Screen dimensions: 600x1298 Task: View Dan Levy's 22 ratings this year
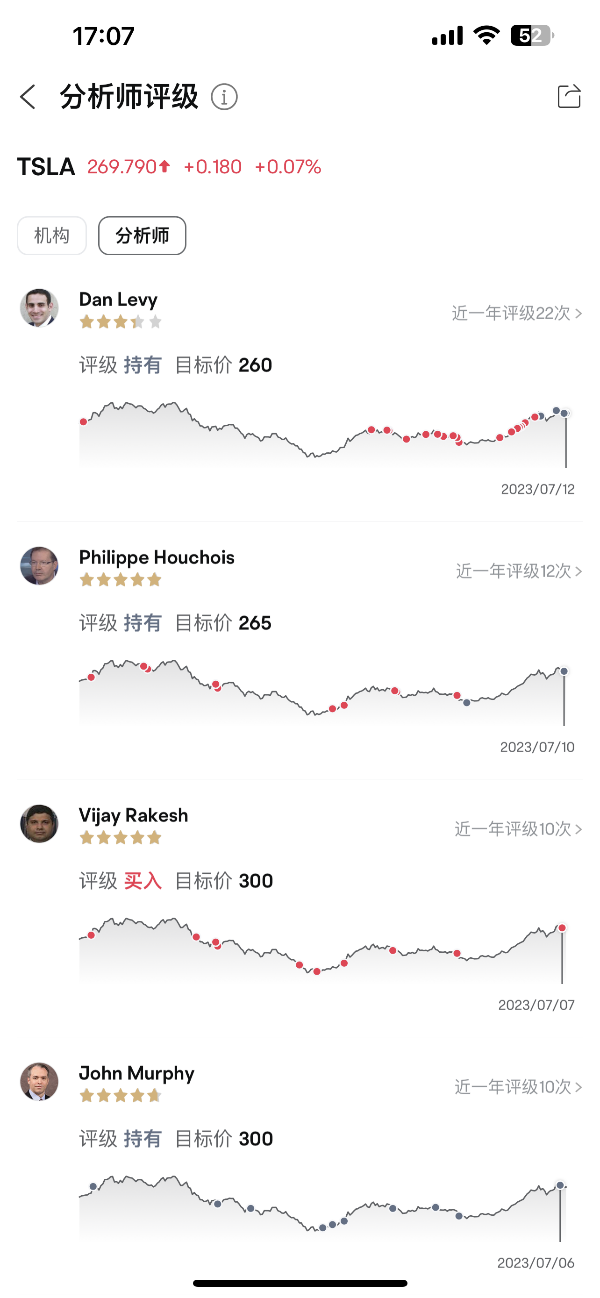(x=516, y=313)
